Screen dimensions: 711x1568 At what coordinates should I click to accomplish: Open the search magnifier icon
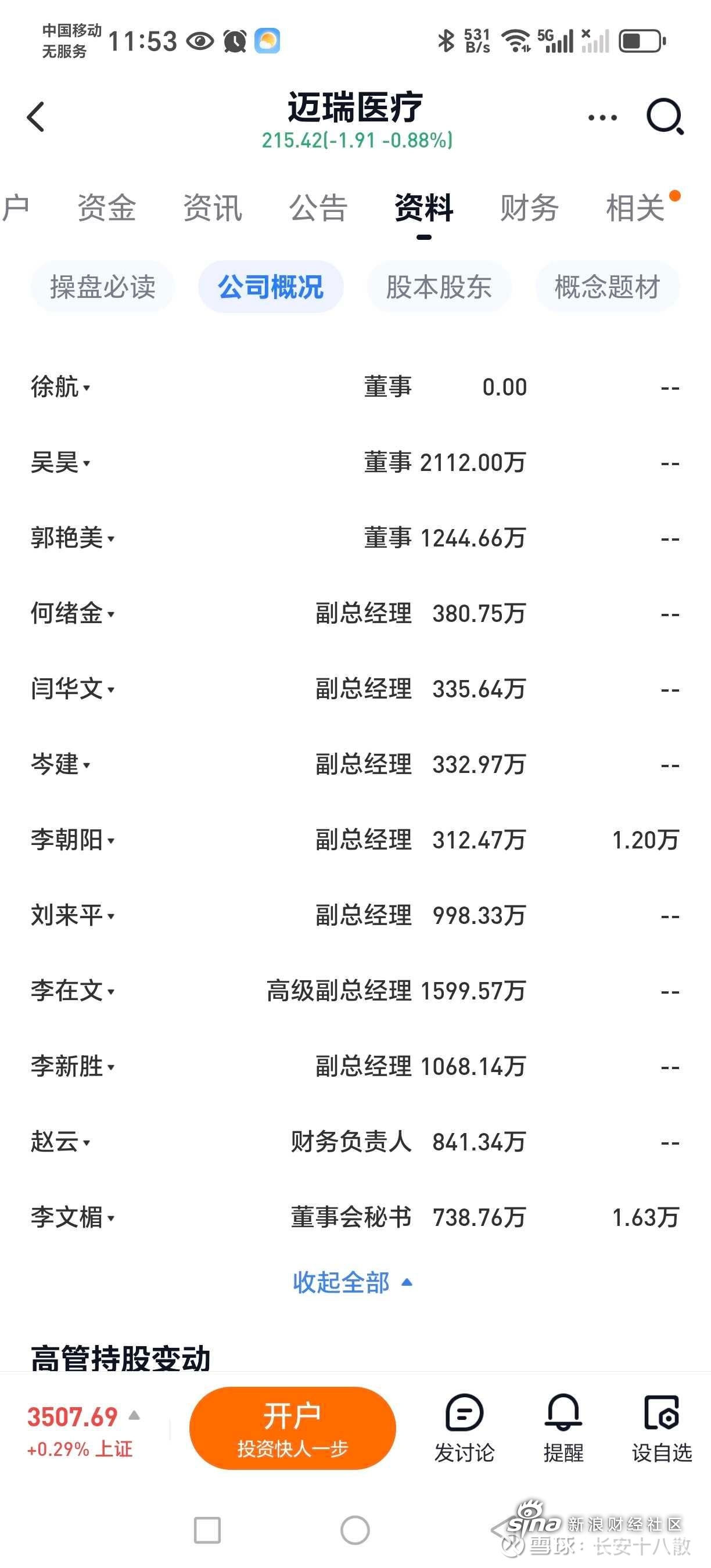(665, 116)
